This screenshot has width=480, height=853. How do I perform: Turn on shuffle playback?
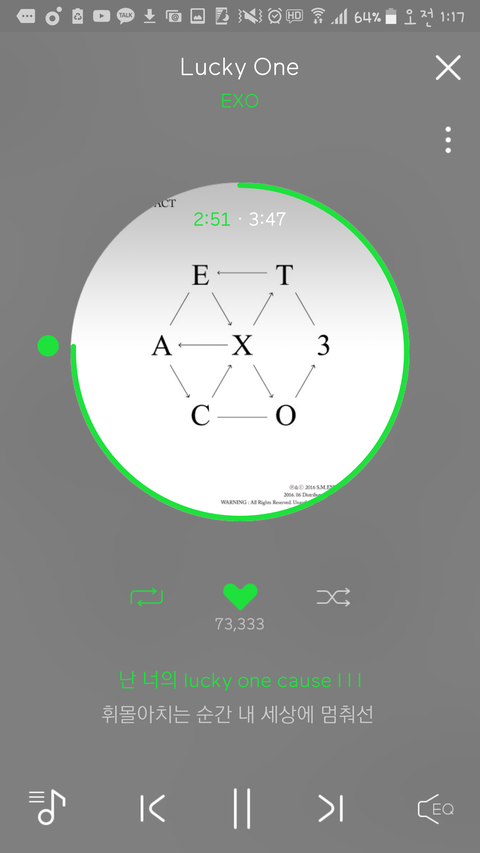[x=333, y=597]
